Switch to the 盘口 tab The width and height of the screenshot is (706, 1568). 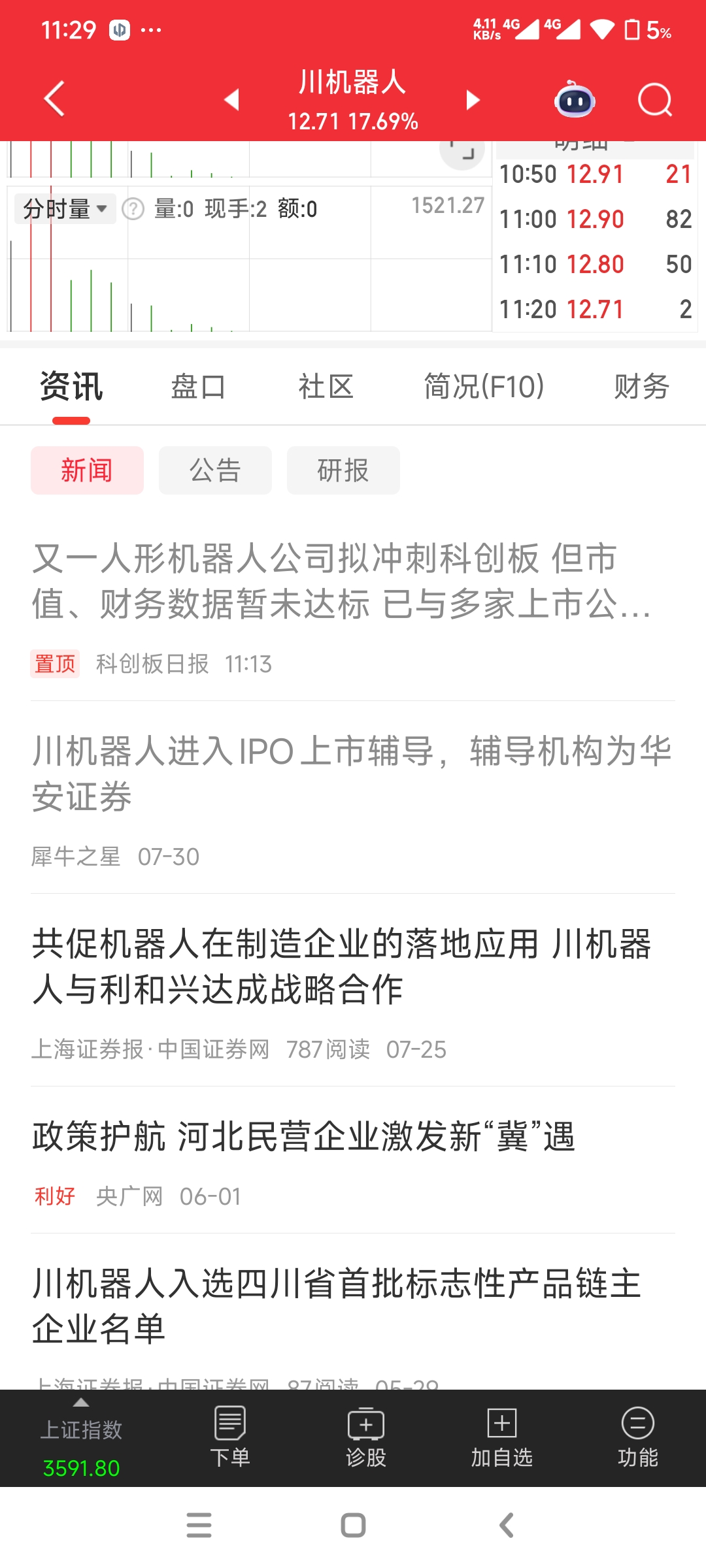(x=198, y=387)
